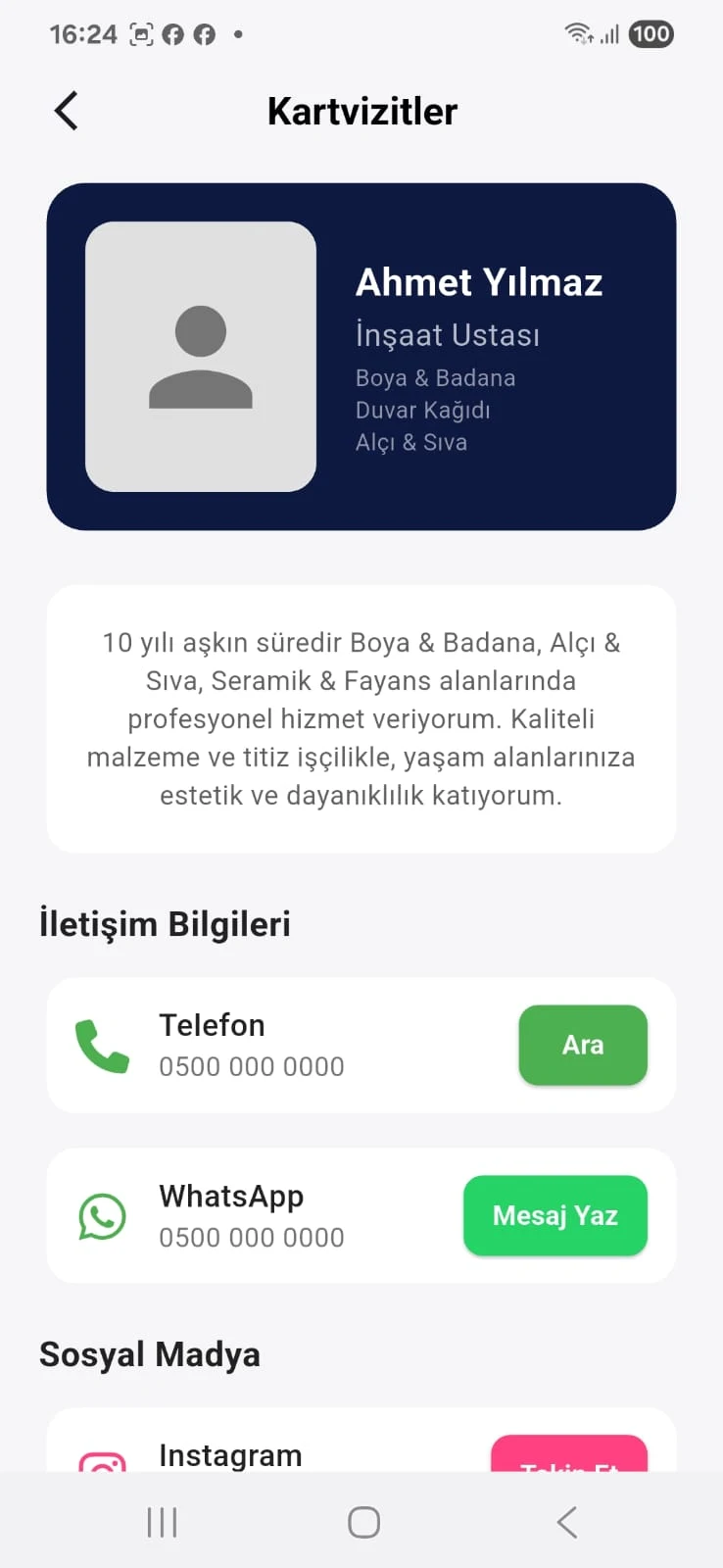723x1568 pixels.
Task: Tap the Ara button to call
Action: pyautogui.click(x=583, y=1045)
